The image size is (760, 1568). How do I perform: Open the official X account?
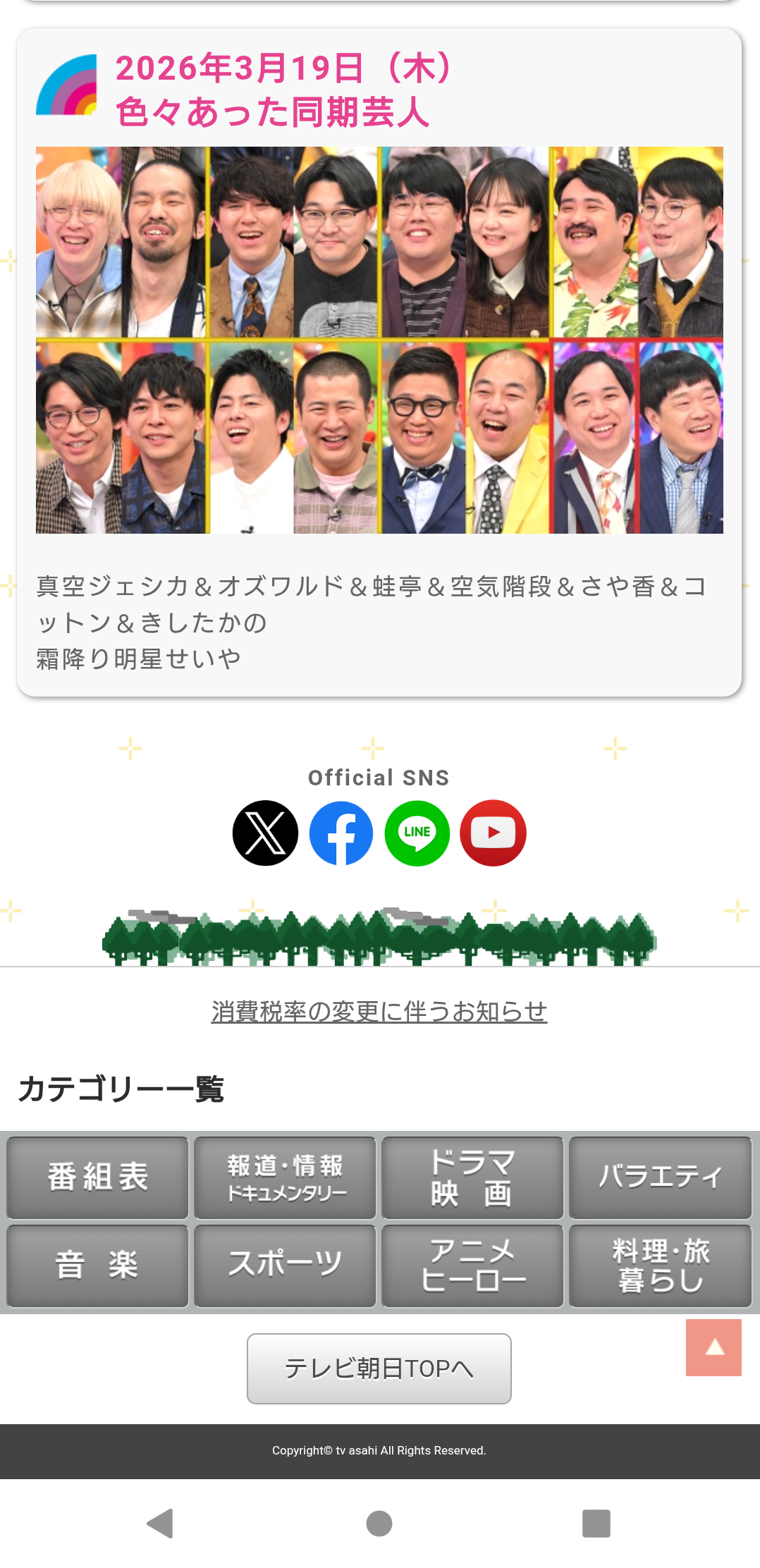(265, 833)
